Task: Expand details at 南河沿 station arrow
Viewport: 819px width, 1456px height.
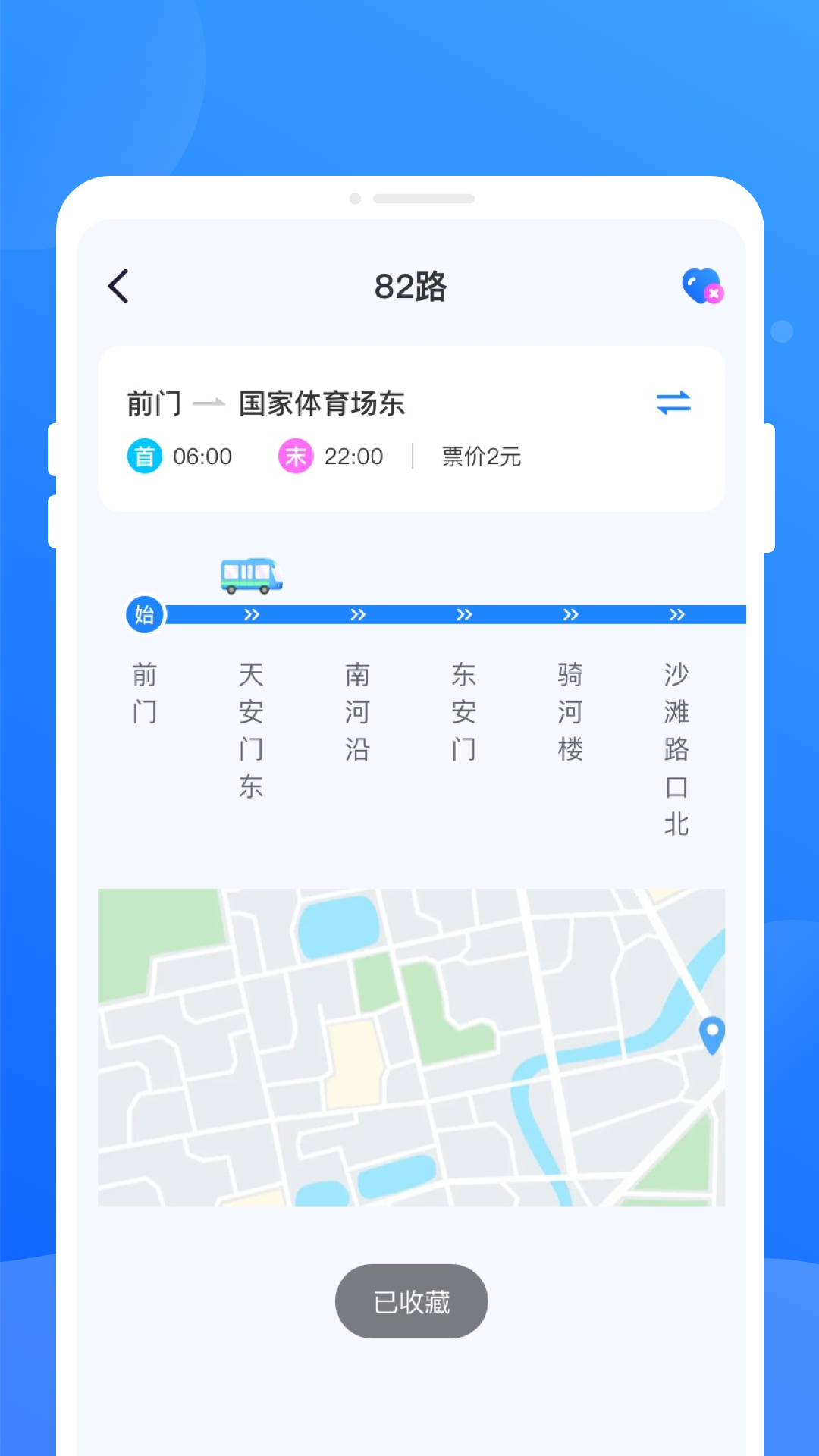Action: [357, 615]
